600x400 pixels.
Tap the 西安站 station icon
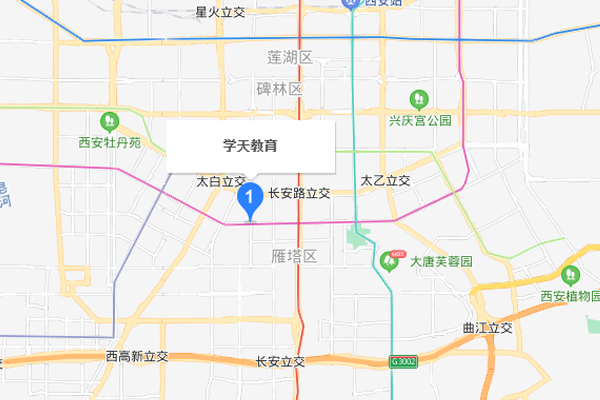click(350, 4)
